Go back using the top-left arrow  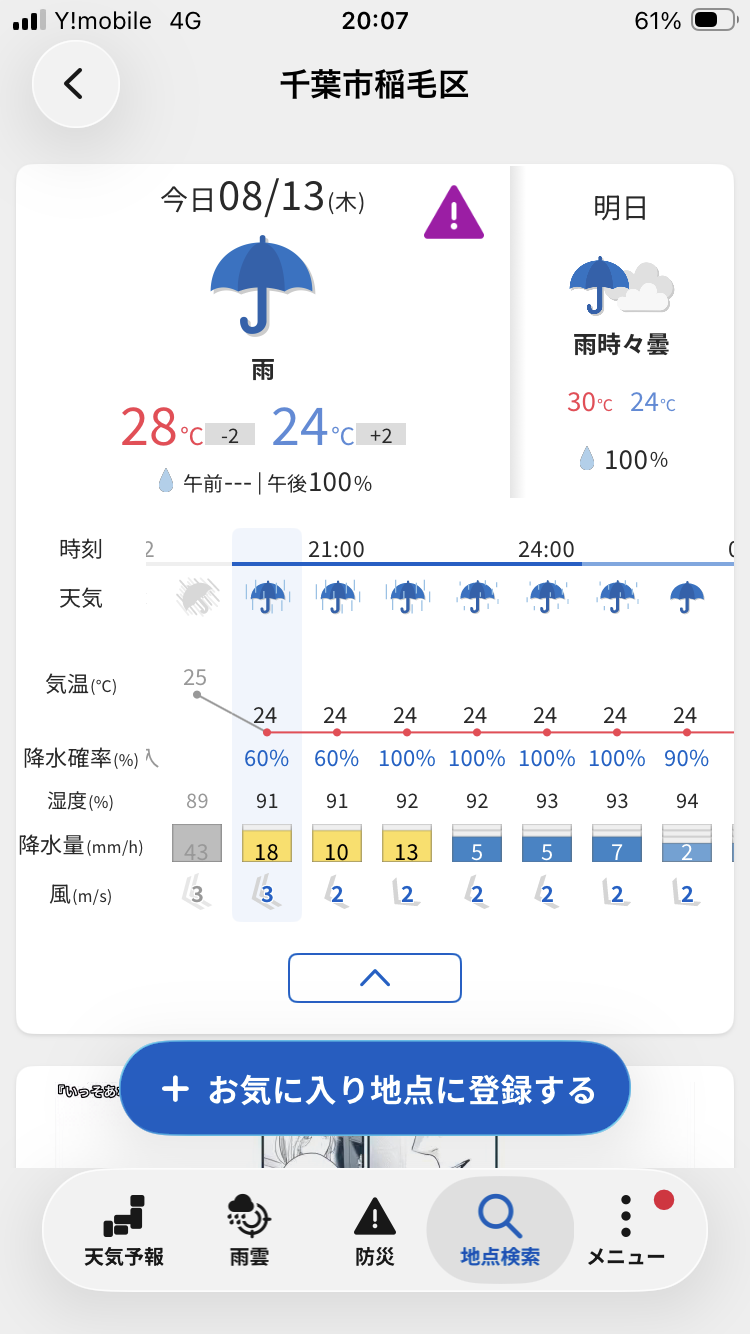pyautogui.click(x=75, y=84)
